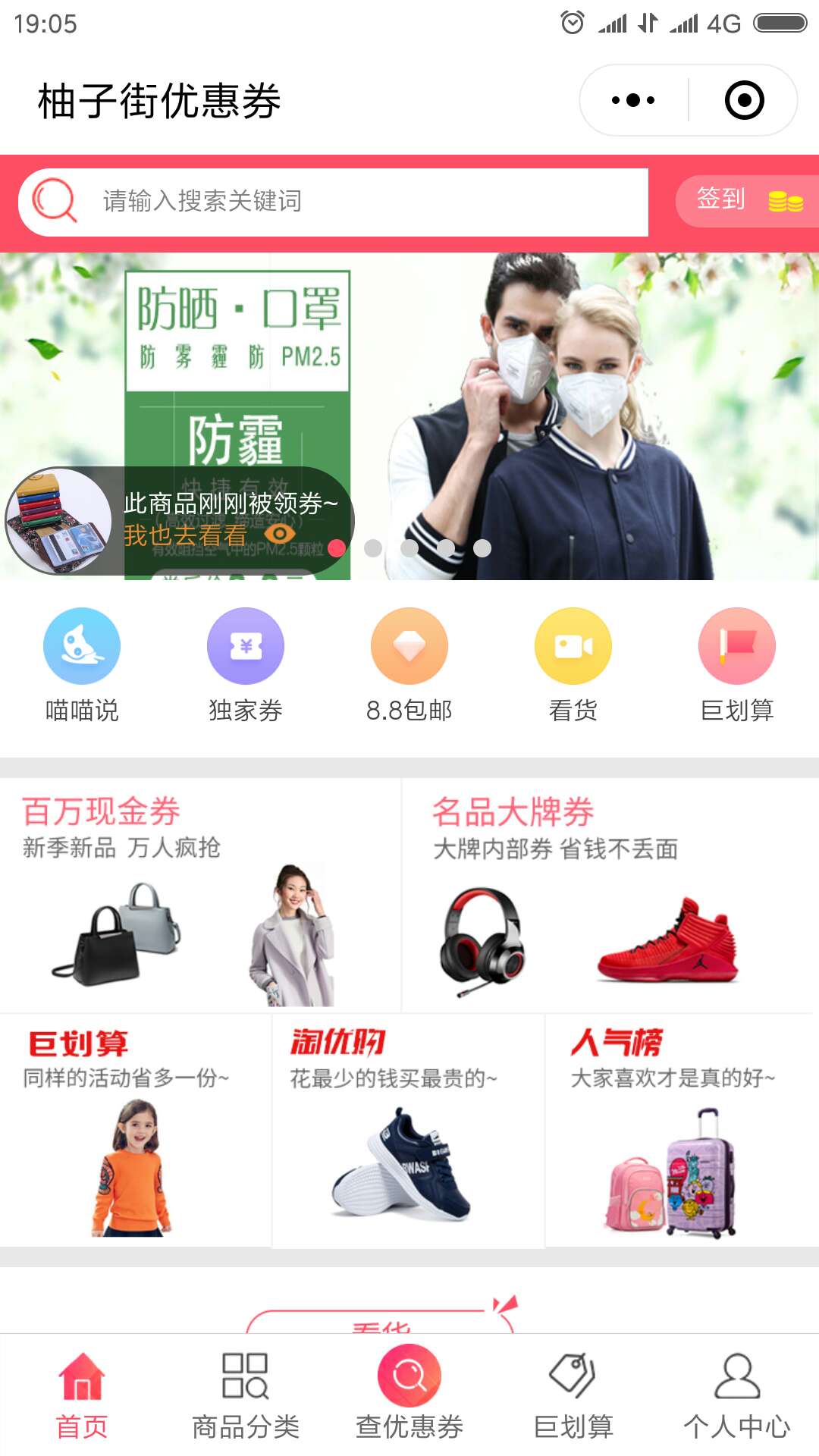Open the 8.8包邮 shortcut
This screenshot has width=819, height=1456.
tap(409, 666)
